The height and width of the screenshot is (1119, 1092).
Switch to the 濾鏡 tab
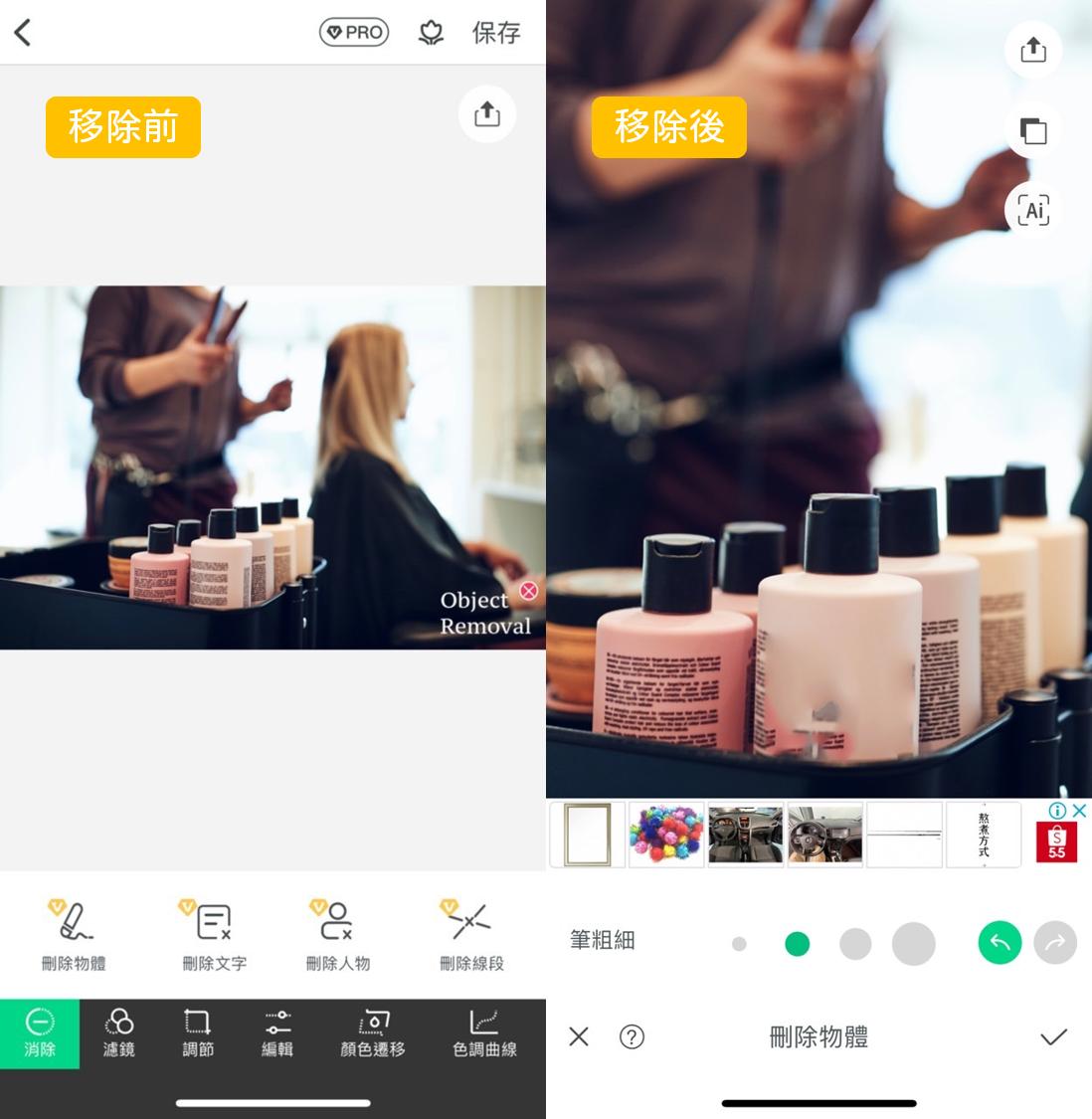pyautogui.click(x=118, y=1033)
